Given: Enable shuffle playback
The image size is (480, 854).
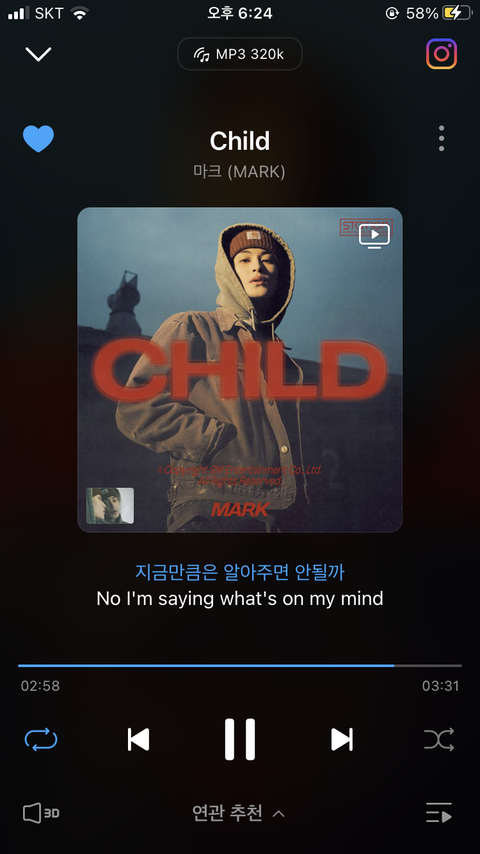Looking at the screenshot, I should (439, 739).
